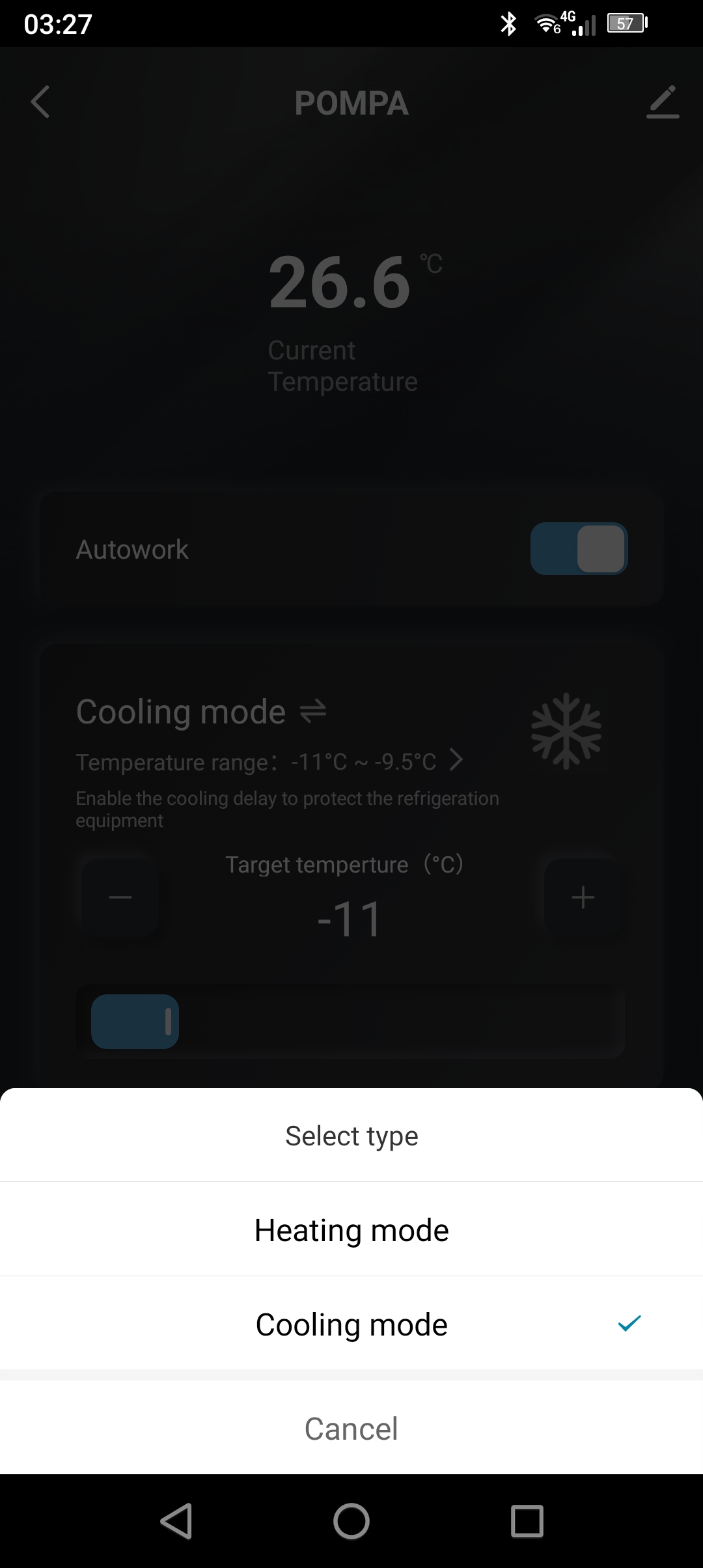Cancel the select type dialog

click(351, 1429)
